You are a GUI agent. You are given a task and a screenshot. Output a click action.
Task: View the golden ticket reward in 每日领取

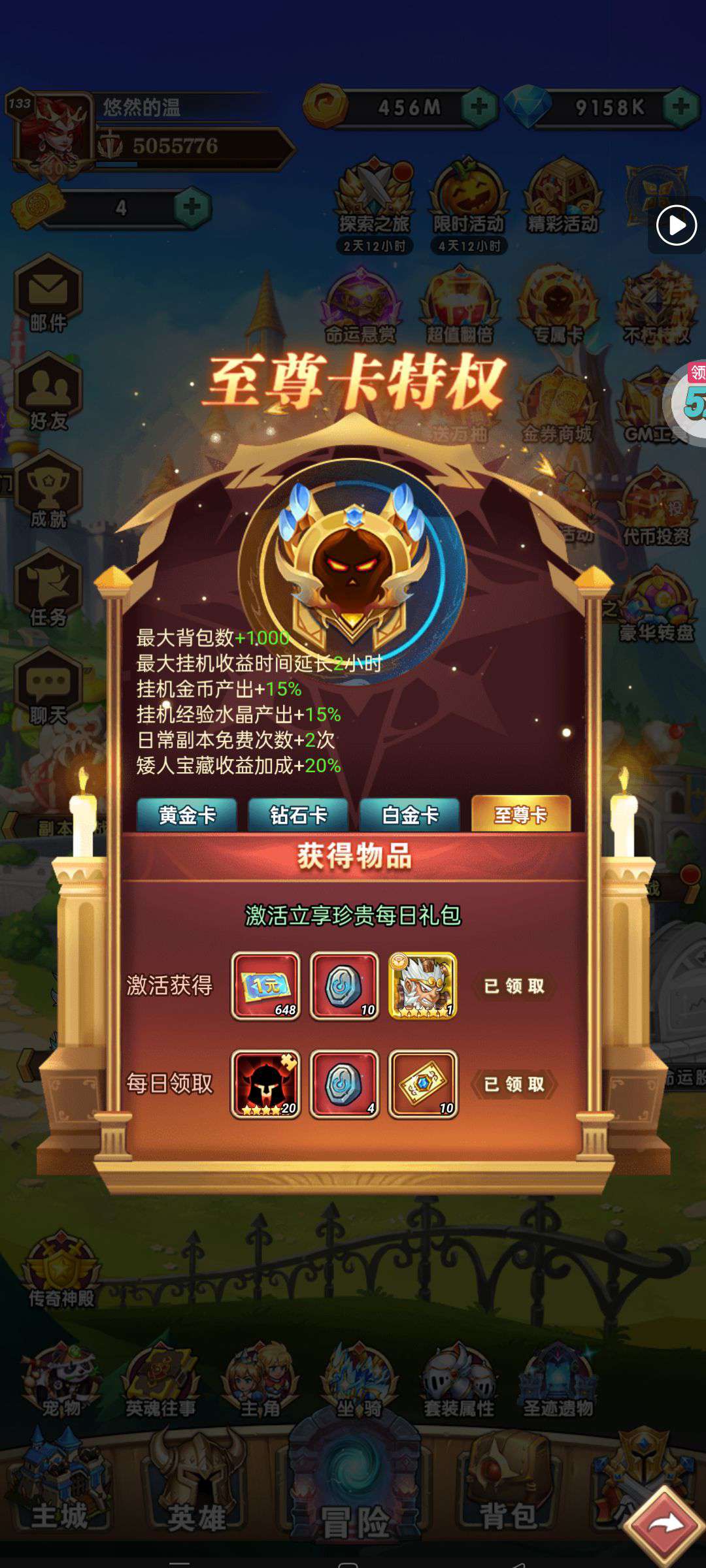tap(423, 1084)
